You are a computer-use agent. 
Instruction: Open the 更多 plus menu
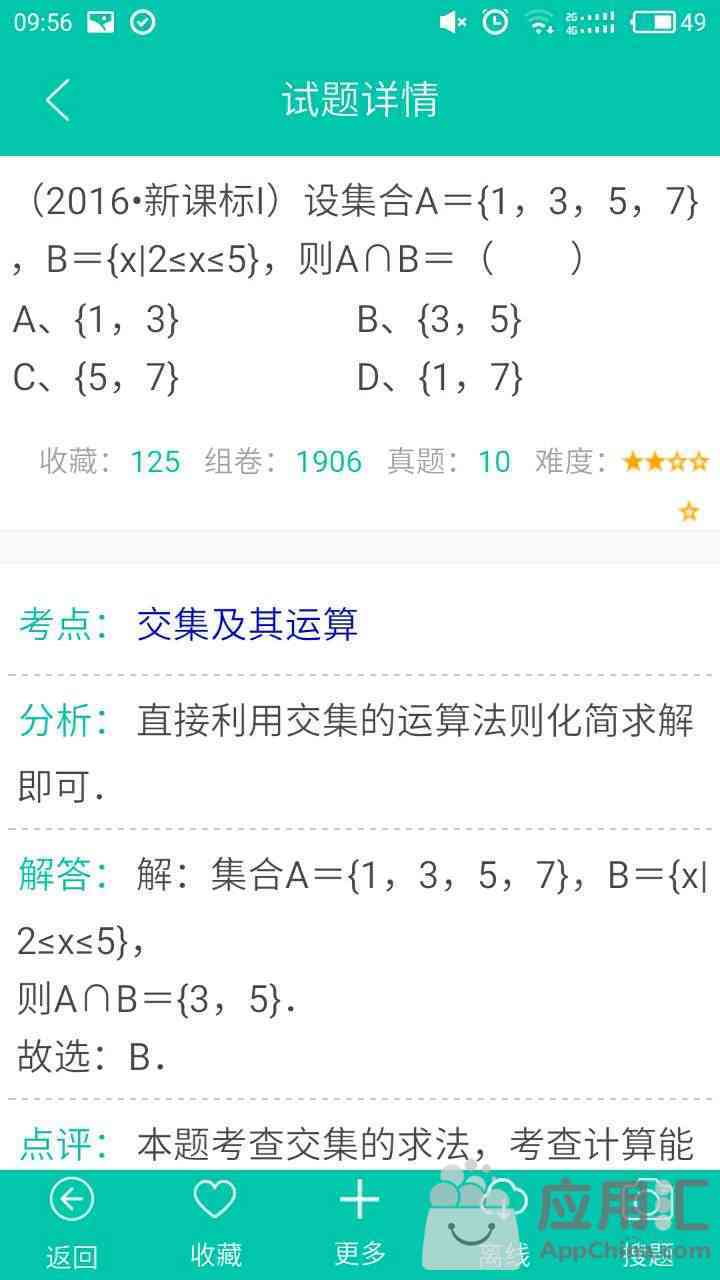point(360,1225)
